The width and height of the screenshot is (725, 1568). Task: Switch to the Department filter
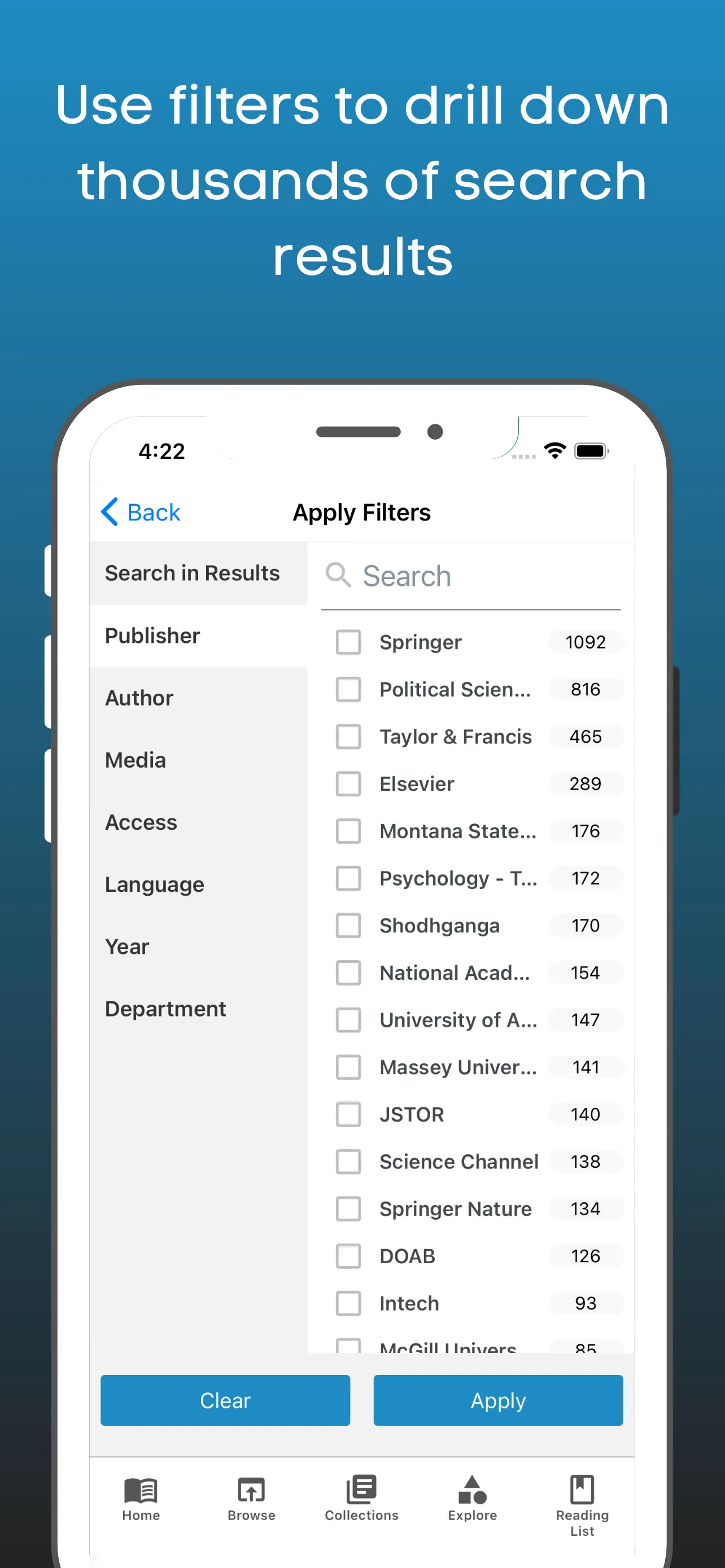pyautogui.click(x=165, y=1009)
